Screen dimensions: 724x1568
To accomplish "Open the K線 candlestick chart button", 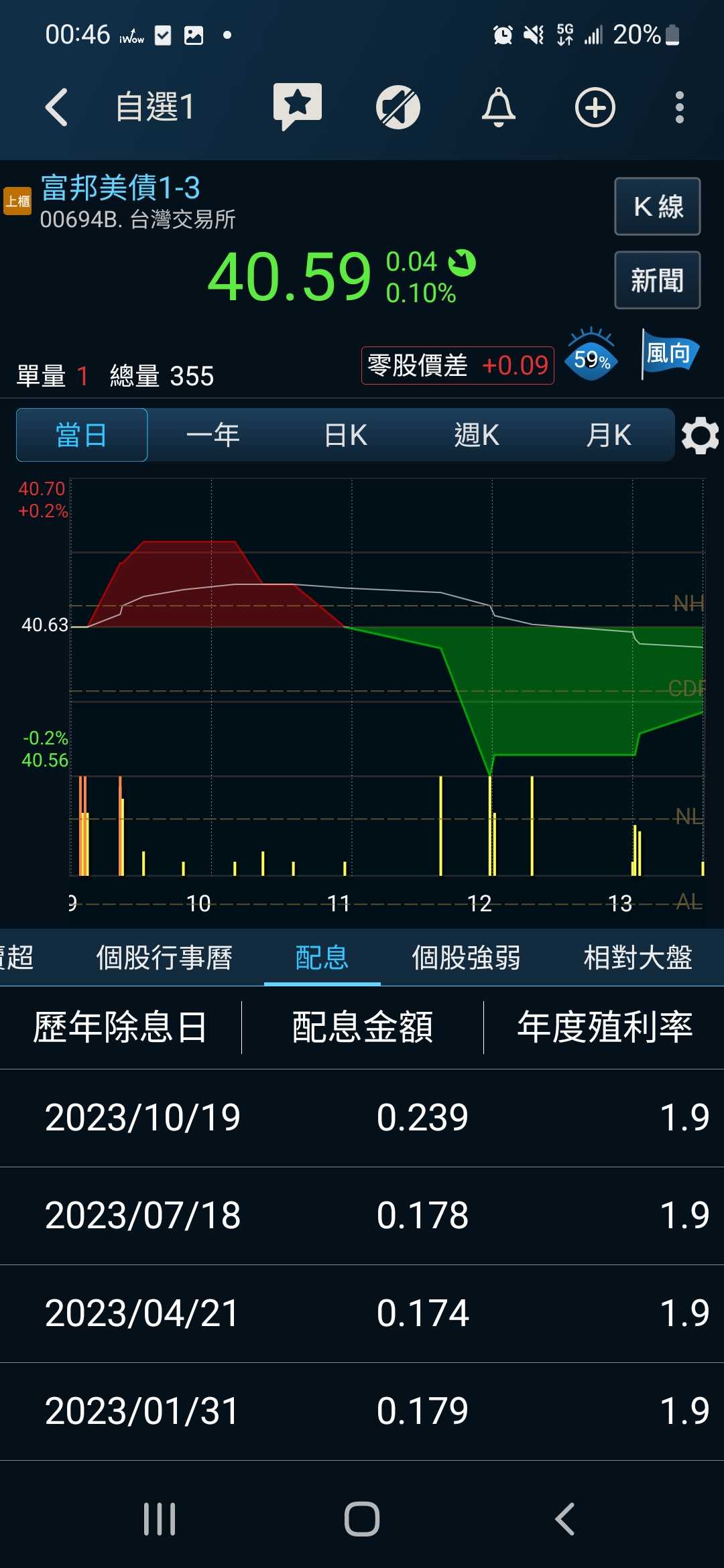I will [657, 208].
